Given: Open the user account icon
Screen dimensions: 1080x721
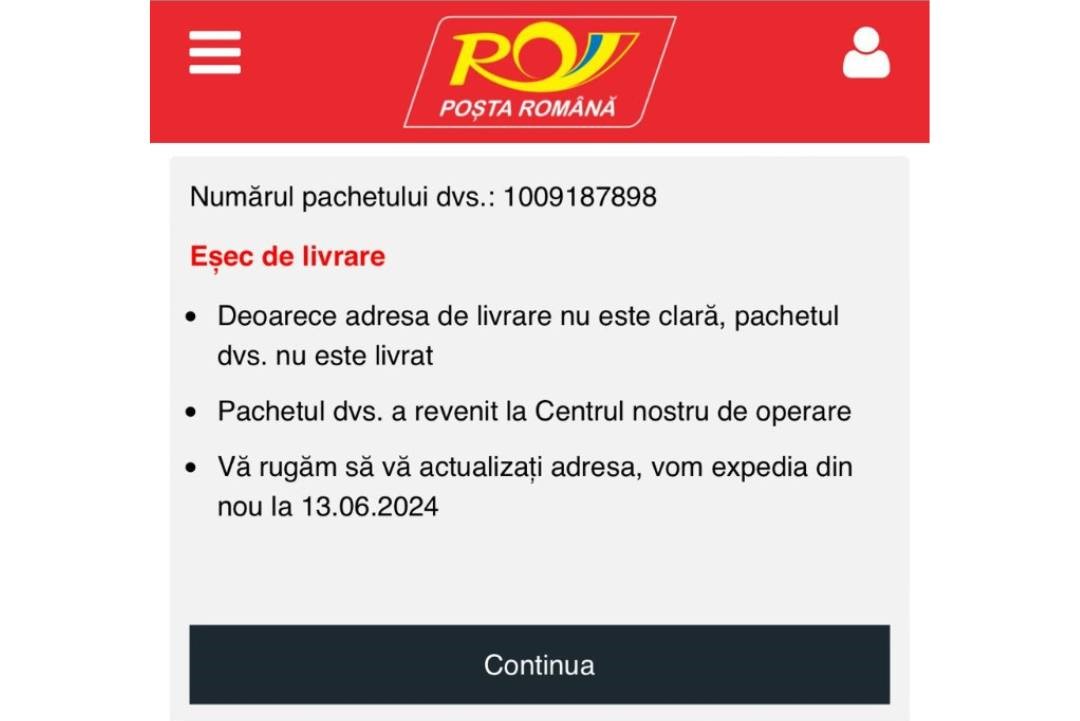Looking at the screenshot, I should click(865, 54).
